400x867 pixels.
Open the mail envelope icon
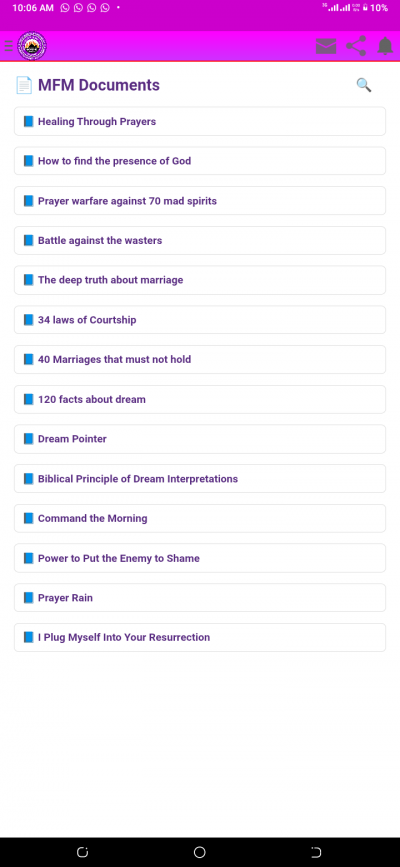pos(326,46)
